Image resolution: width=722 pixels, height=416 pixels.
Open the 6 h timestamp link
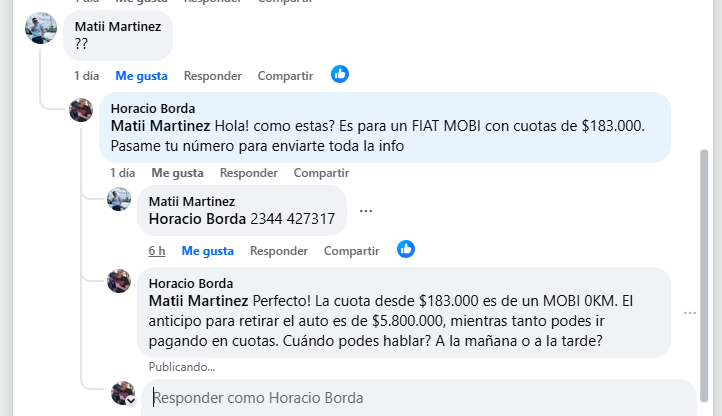click(x=157, y=250)
